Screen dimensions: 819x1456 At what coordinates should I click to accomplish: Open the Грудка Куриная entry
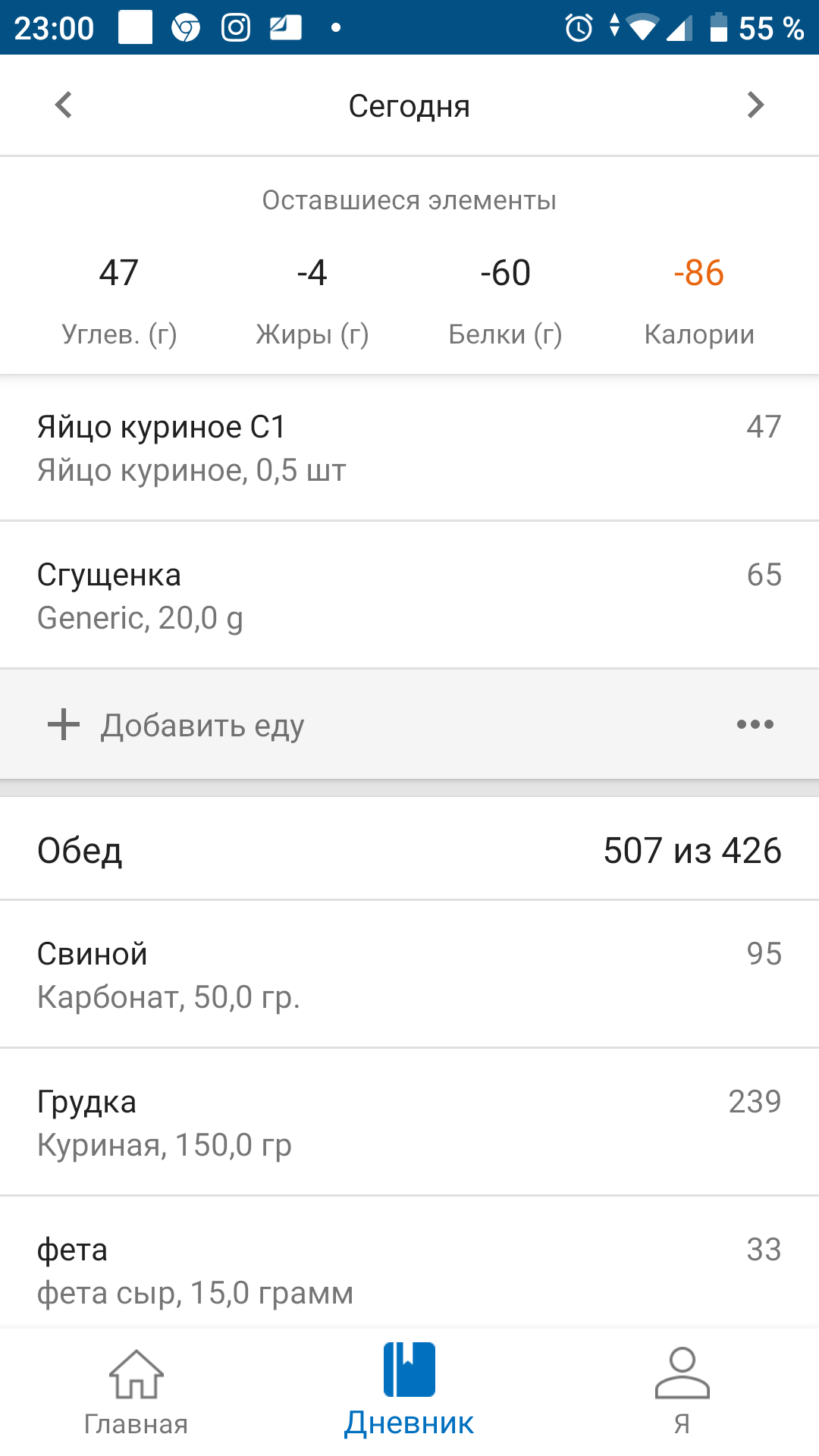pos(409,1122)
